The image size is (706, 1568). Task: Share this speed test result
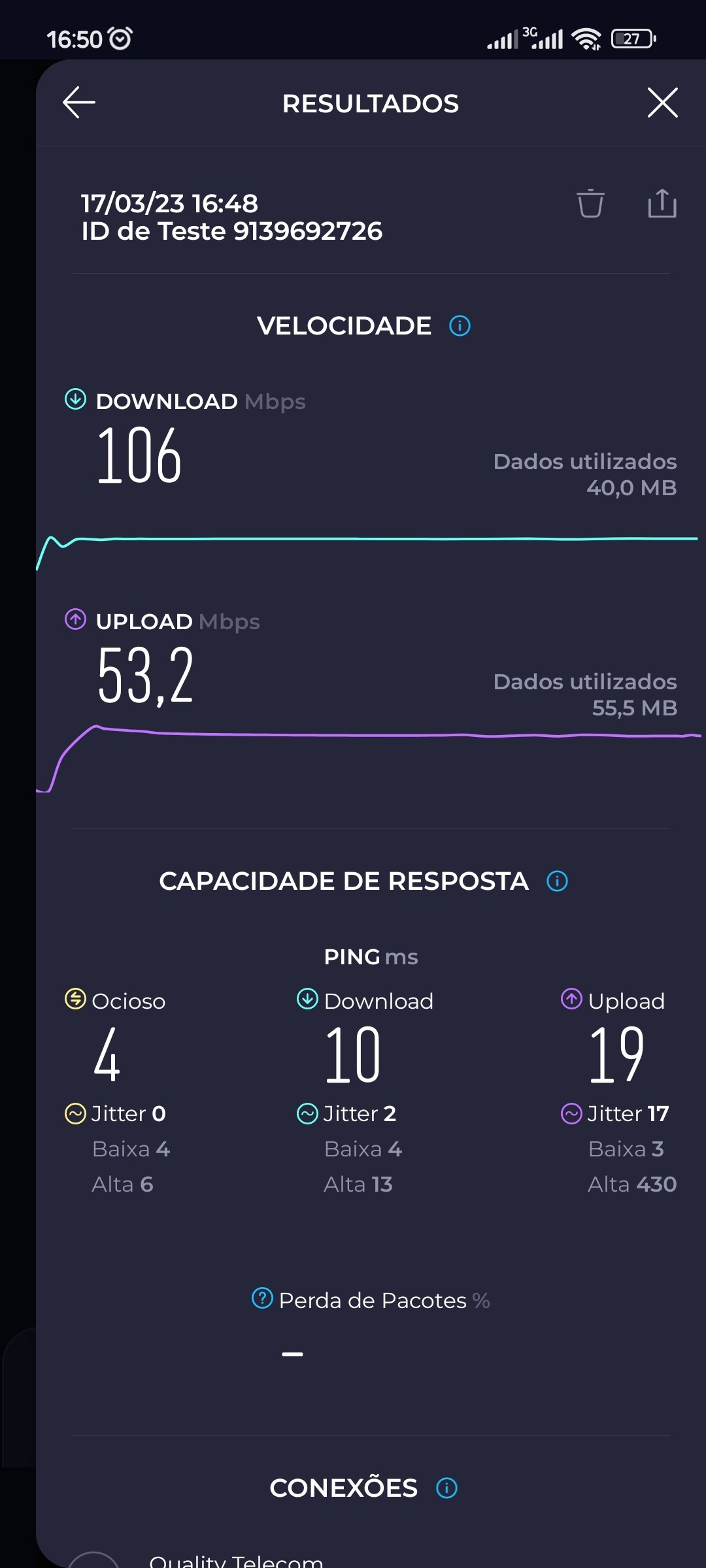[x=662, y=203]
